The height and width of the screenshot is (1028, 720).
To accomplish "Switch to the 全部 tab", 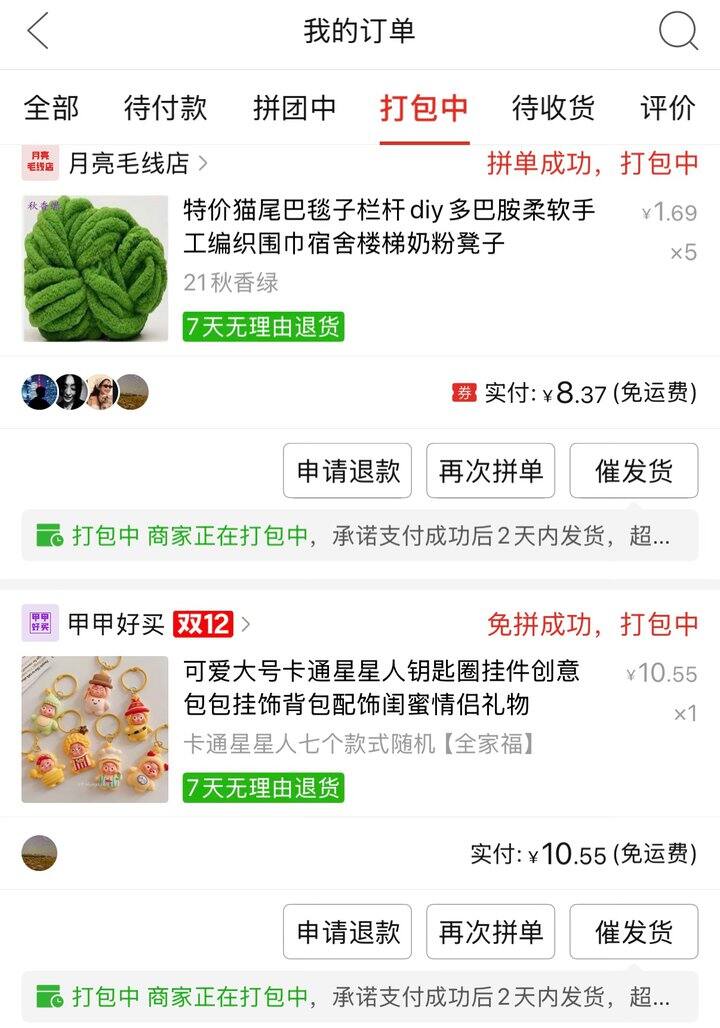I will pos(51,108).
